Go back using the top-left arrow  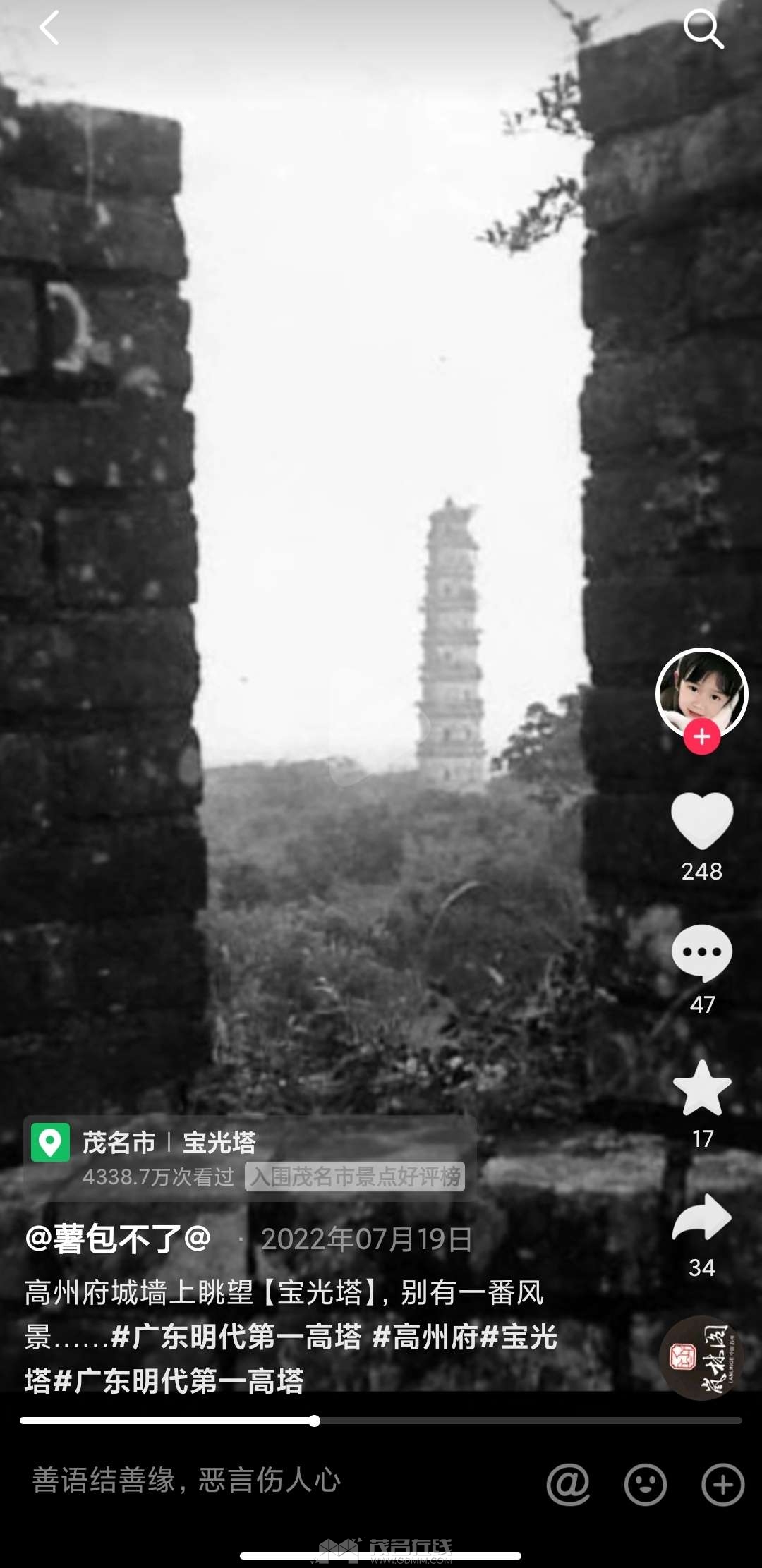click(x=49, y=28)
